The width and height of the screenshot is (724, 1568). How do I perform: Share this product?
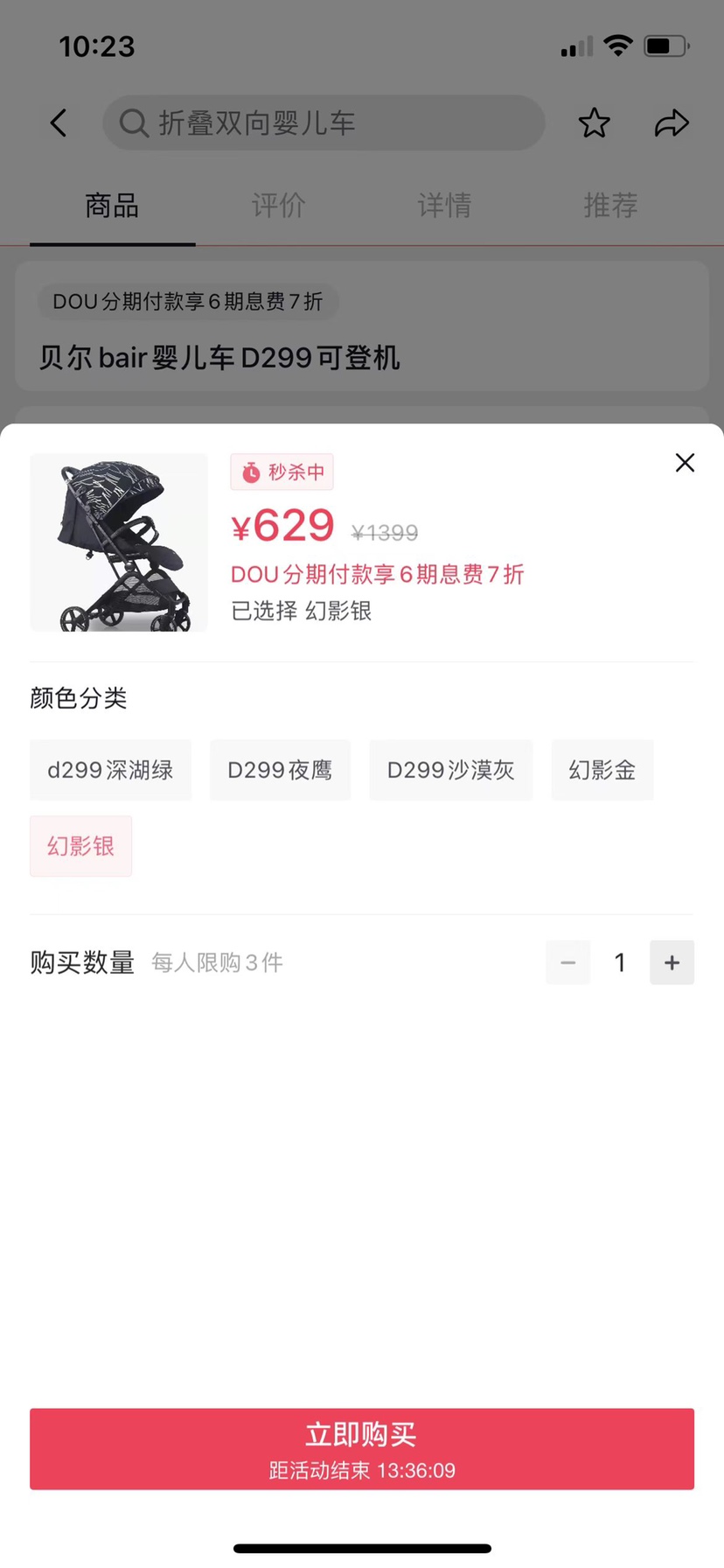coord(672,123)
